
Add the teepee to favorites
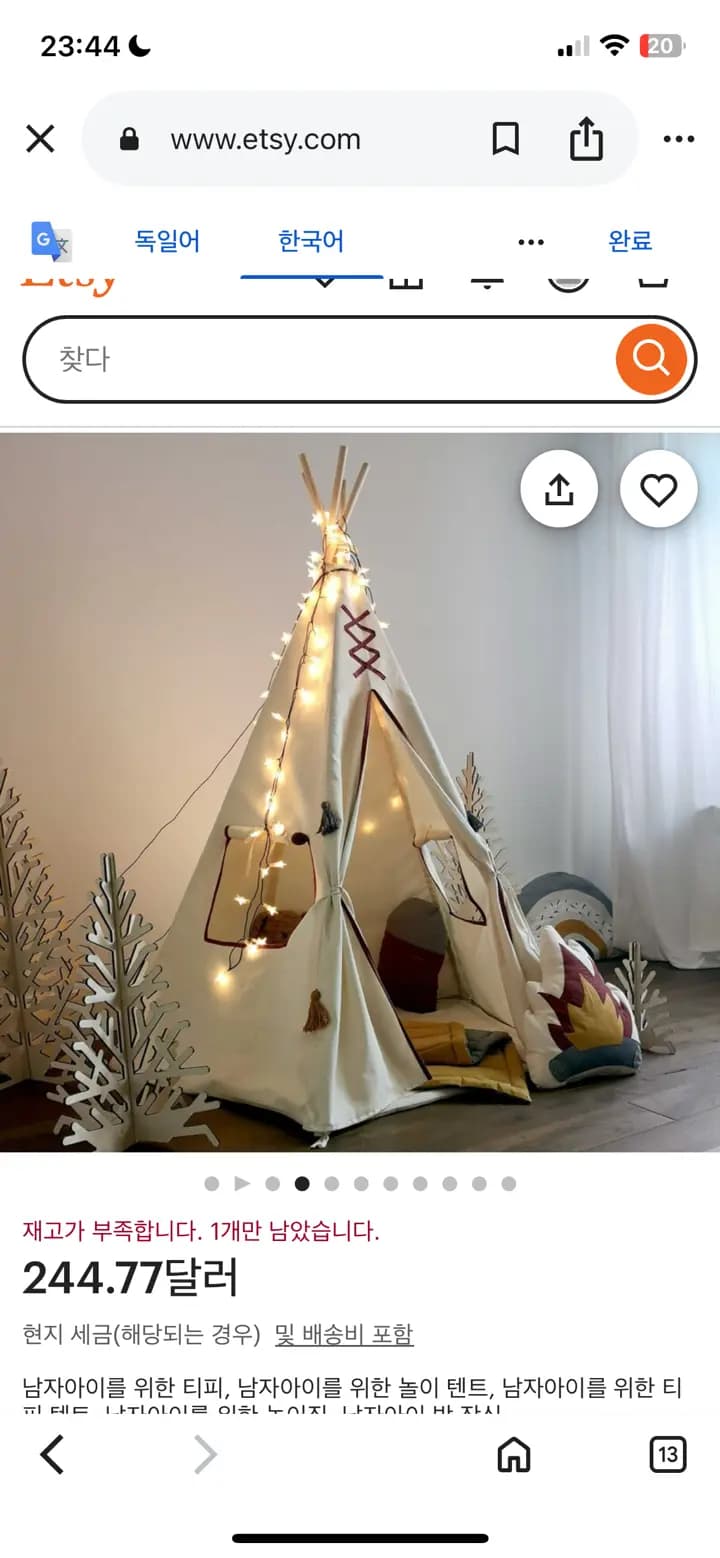pyautogui.click(x=658, y=489)
